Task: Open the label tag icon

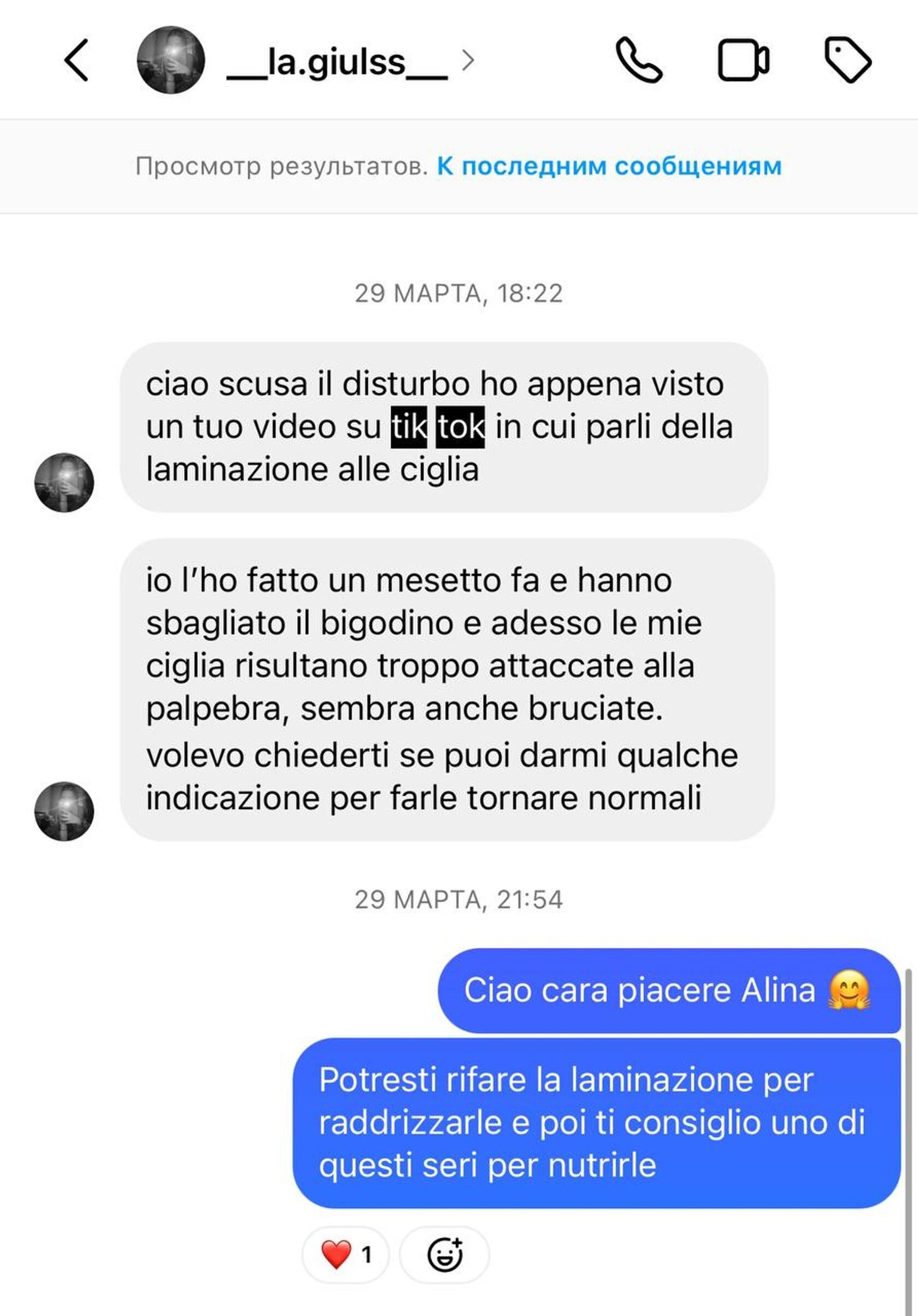Action: [848, 60]
